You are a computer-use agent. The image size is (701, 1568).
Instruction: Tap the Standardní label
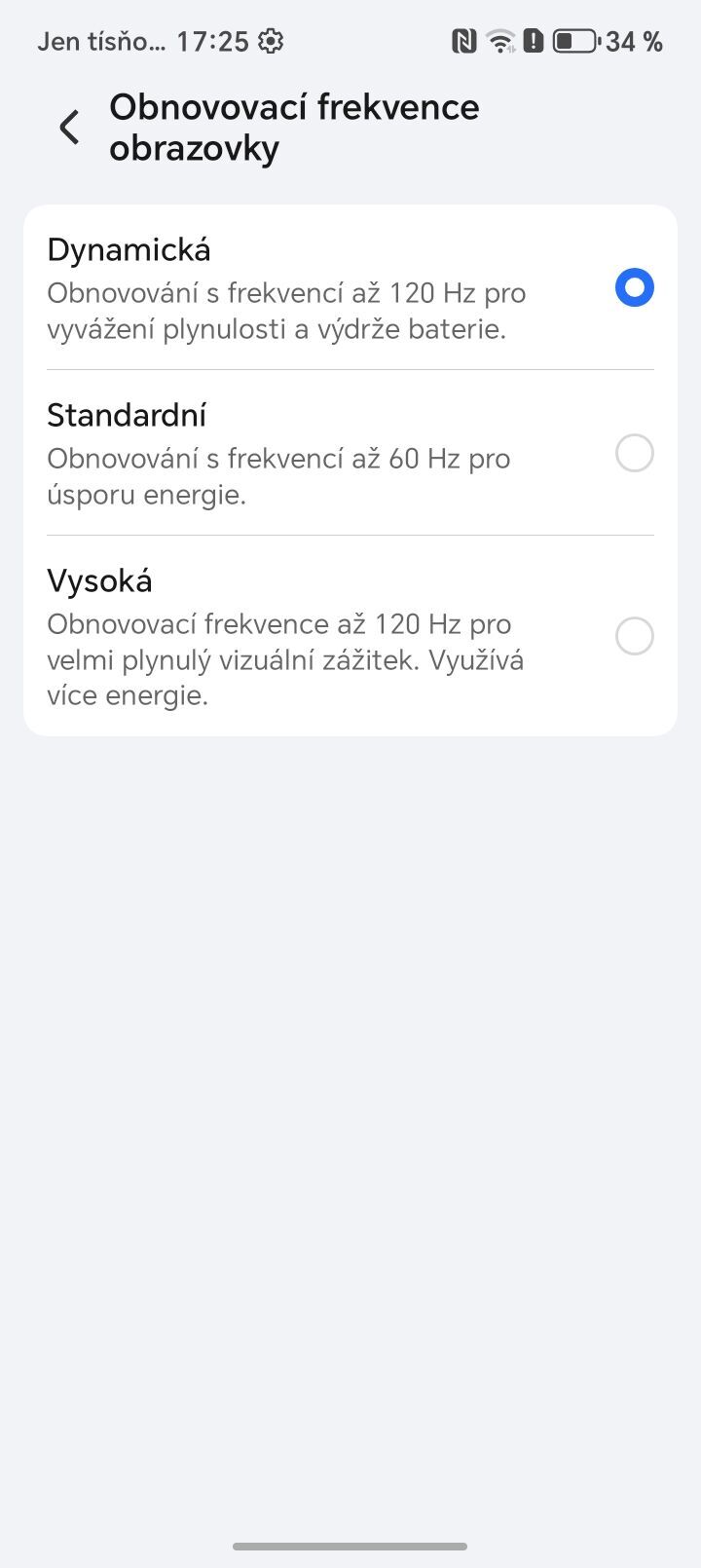pos(127,415)
